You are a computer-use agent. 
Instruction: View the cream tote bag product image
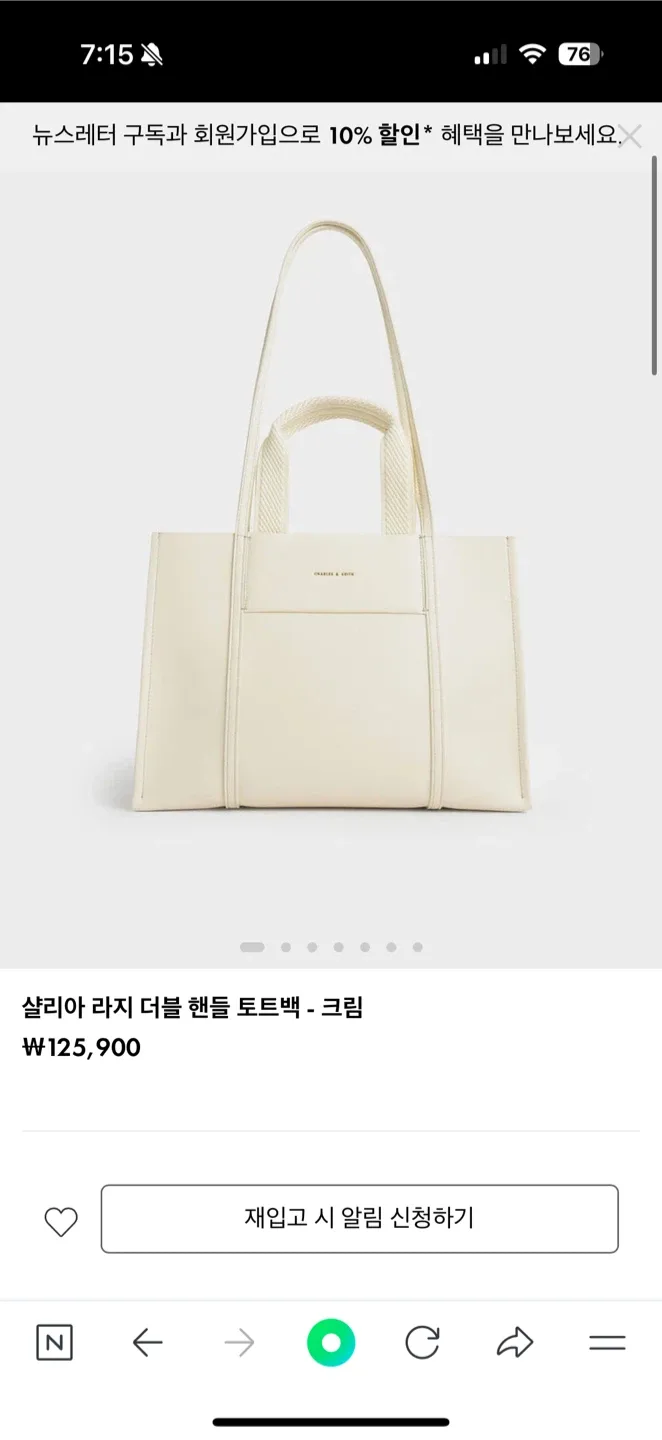coord(331,560)
